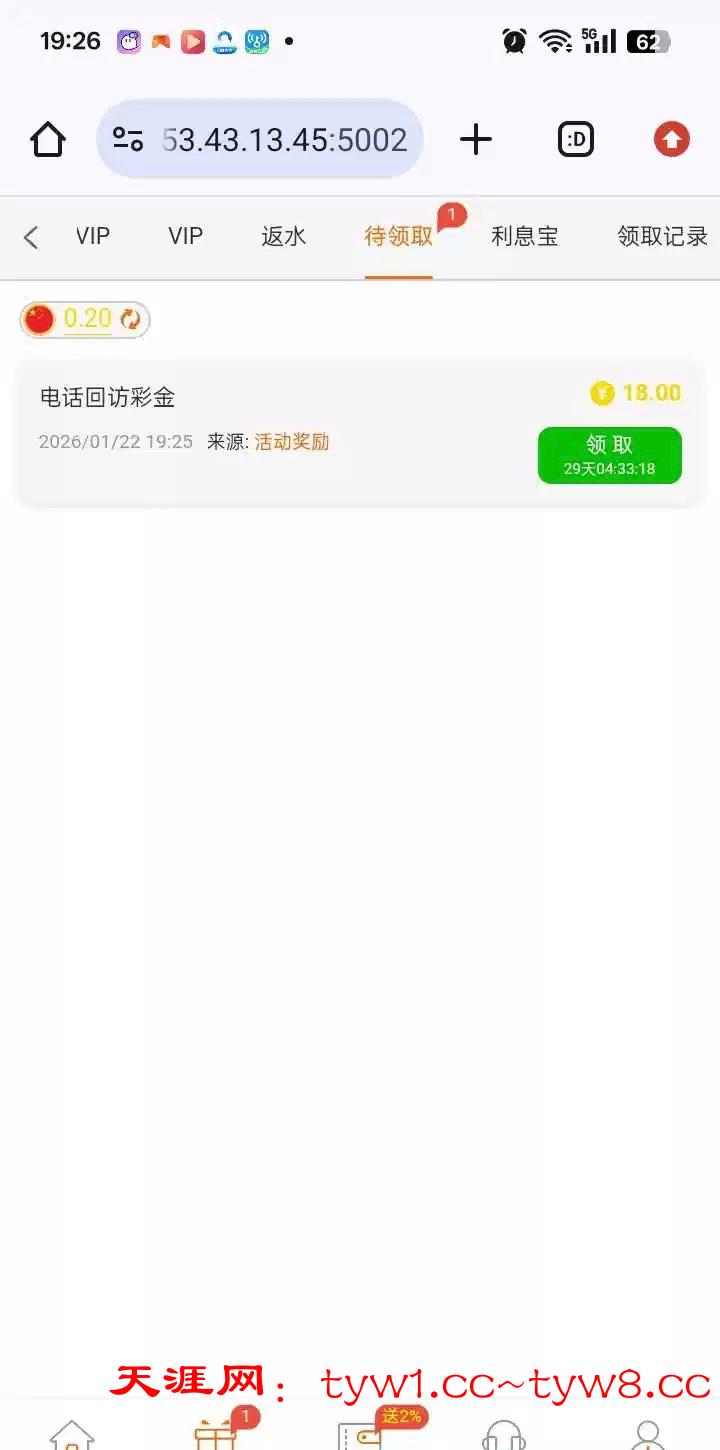Open customer service headset in bottom bar
The image size is (720, 1450).
tap(503, 1435)
